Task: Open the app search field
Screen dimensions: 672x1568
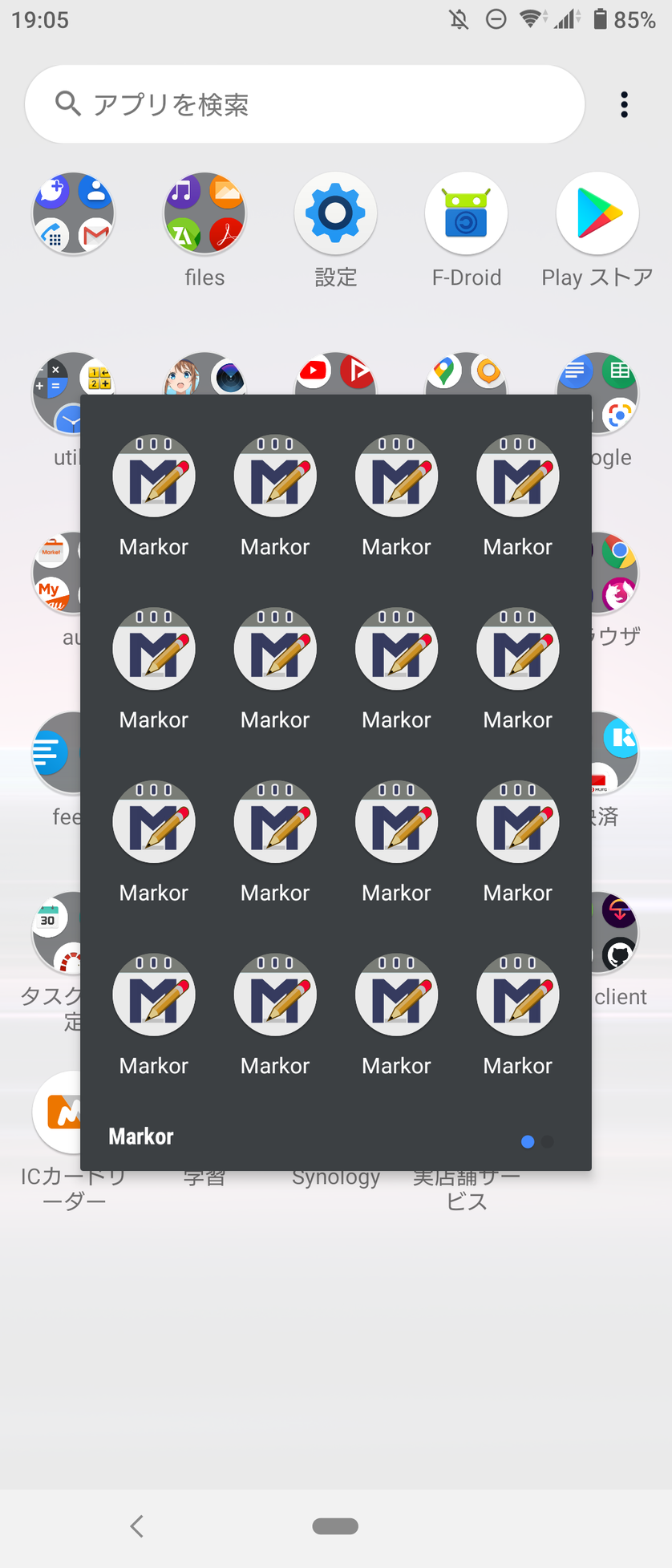Action: (305, 104)
